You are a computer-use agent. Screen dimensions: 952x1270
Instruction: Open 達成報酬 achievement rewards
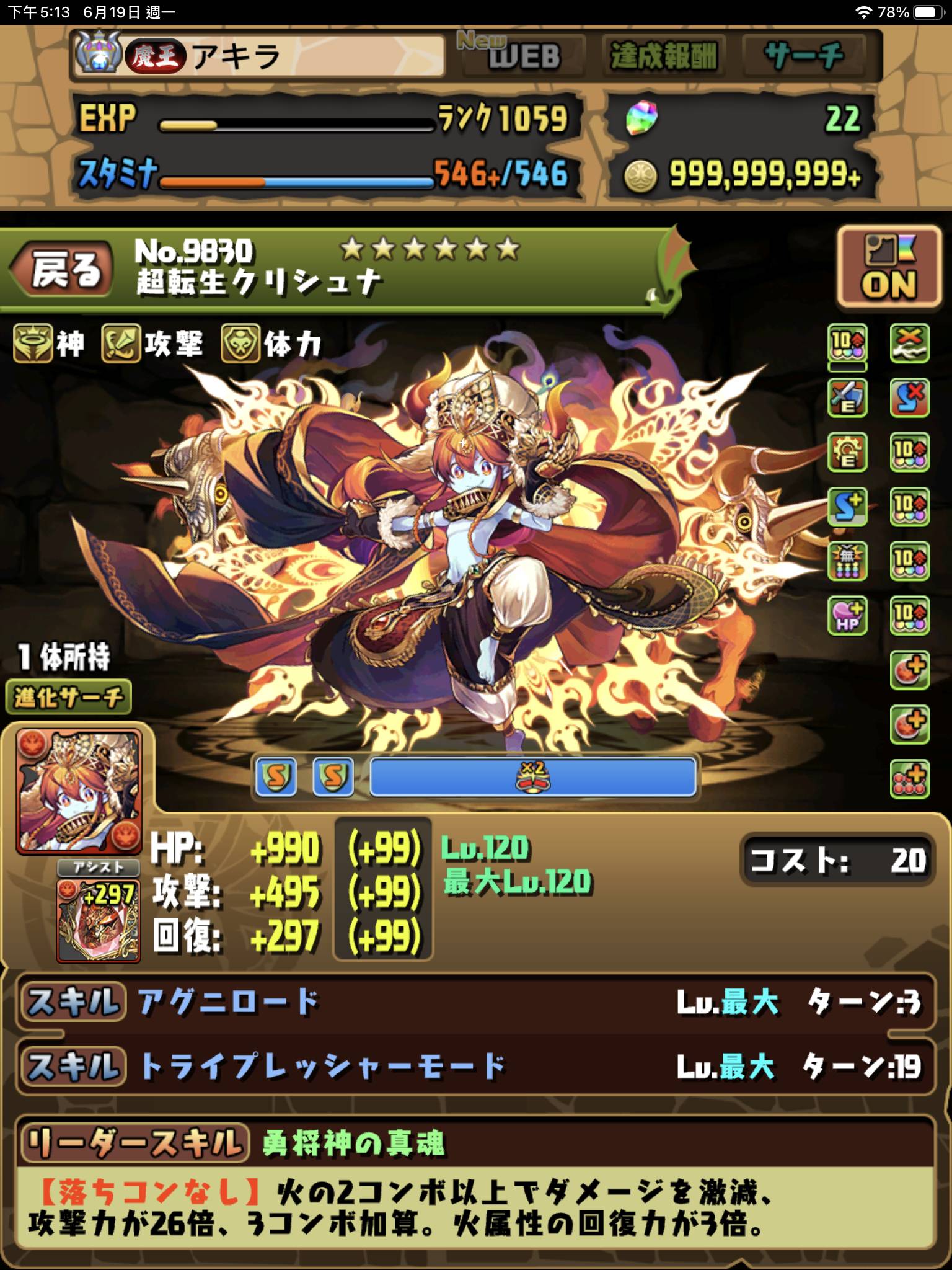[x=664, y=56]
